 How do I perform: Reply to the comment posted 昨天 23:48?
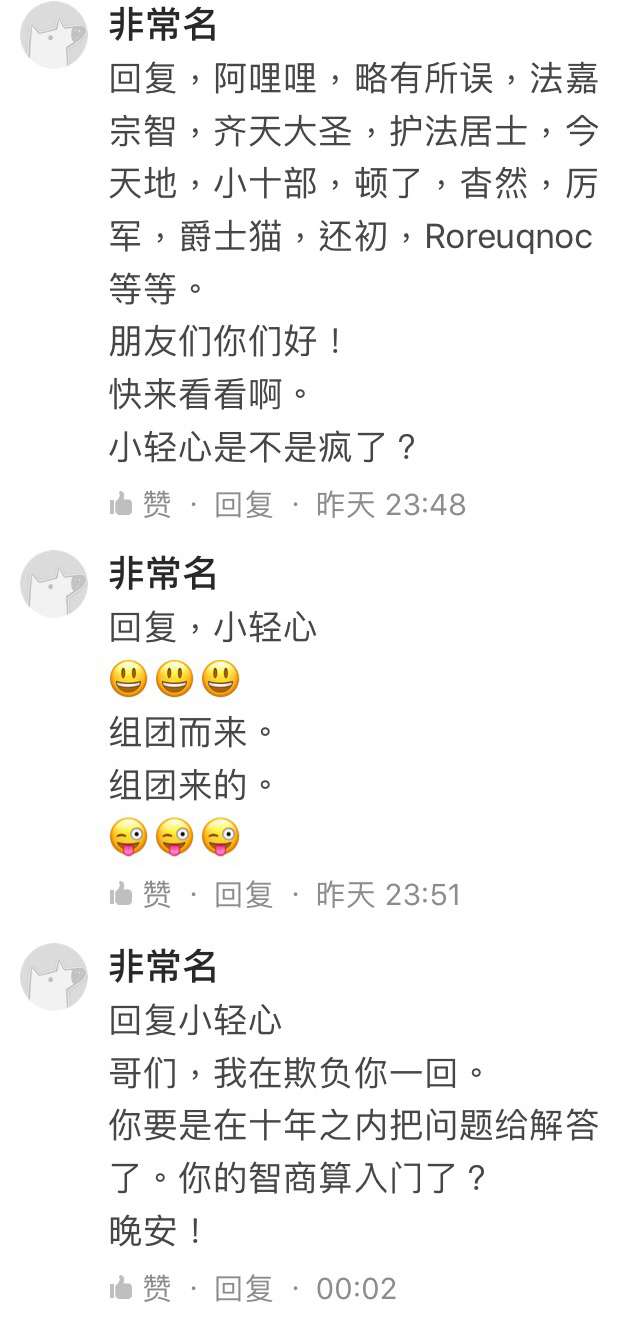[x=243, y=505]
